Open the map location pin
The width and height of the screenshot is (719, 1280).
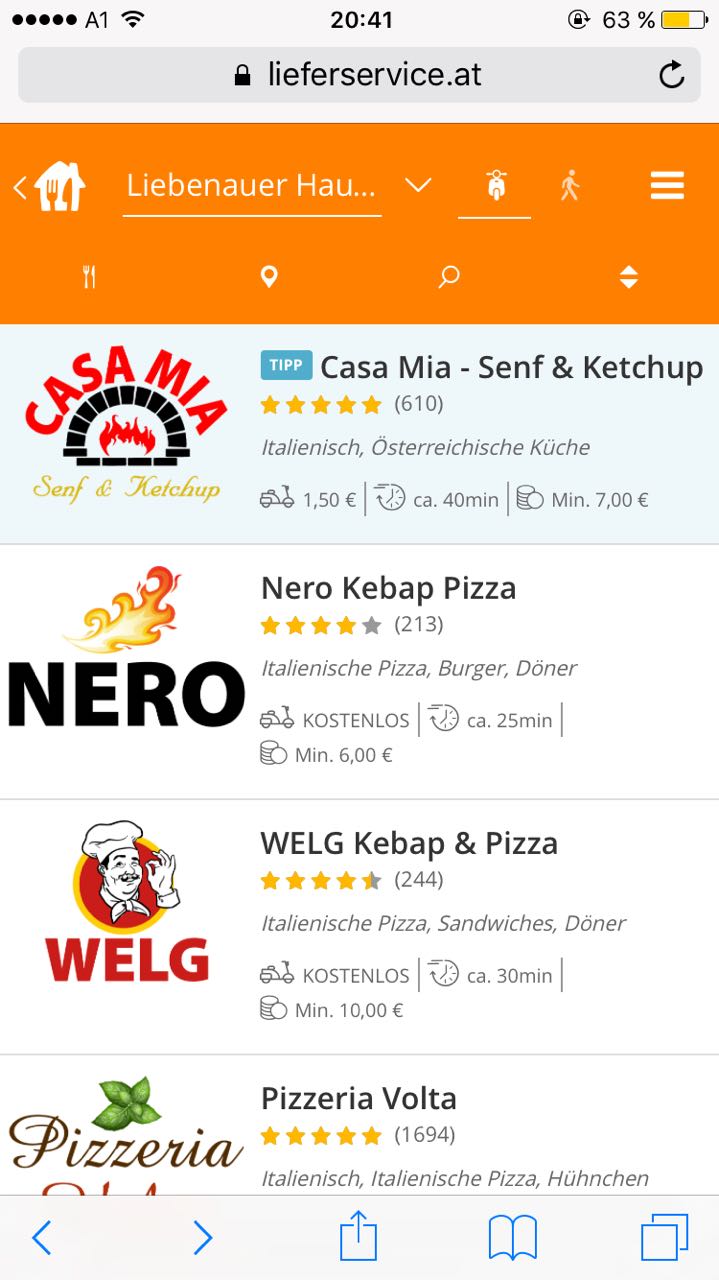(x=269, y=277)
